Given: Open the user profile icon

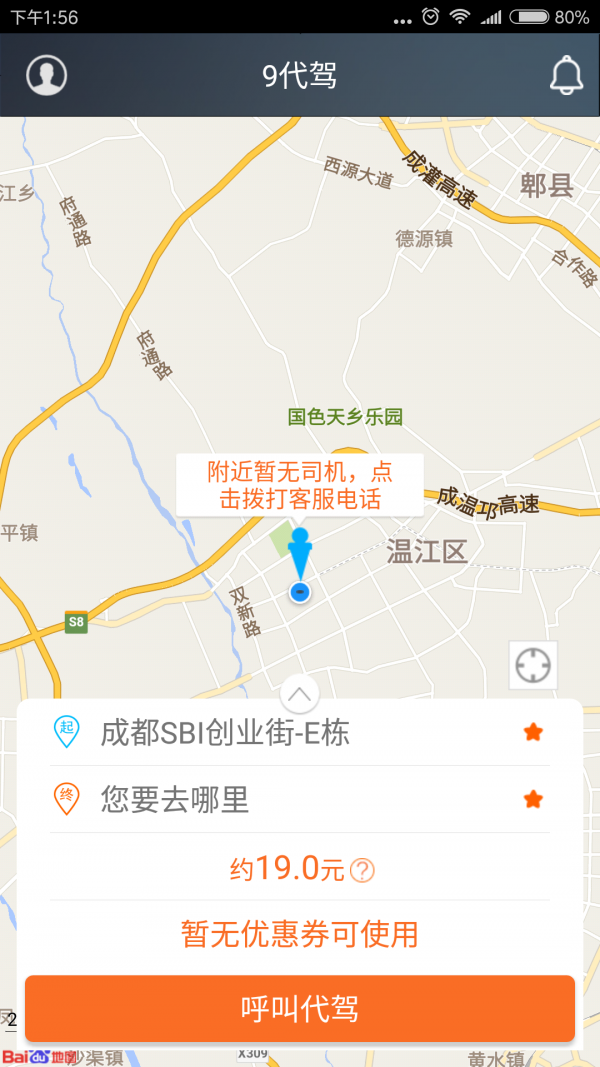Looking at the screenshot, I should click(46, 75).
